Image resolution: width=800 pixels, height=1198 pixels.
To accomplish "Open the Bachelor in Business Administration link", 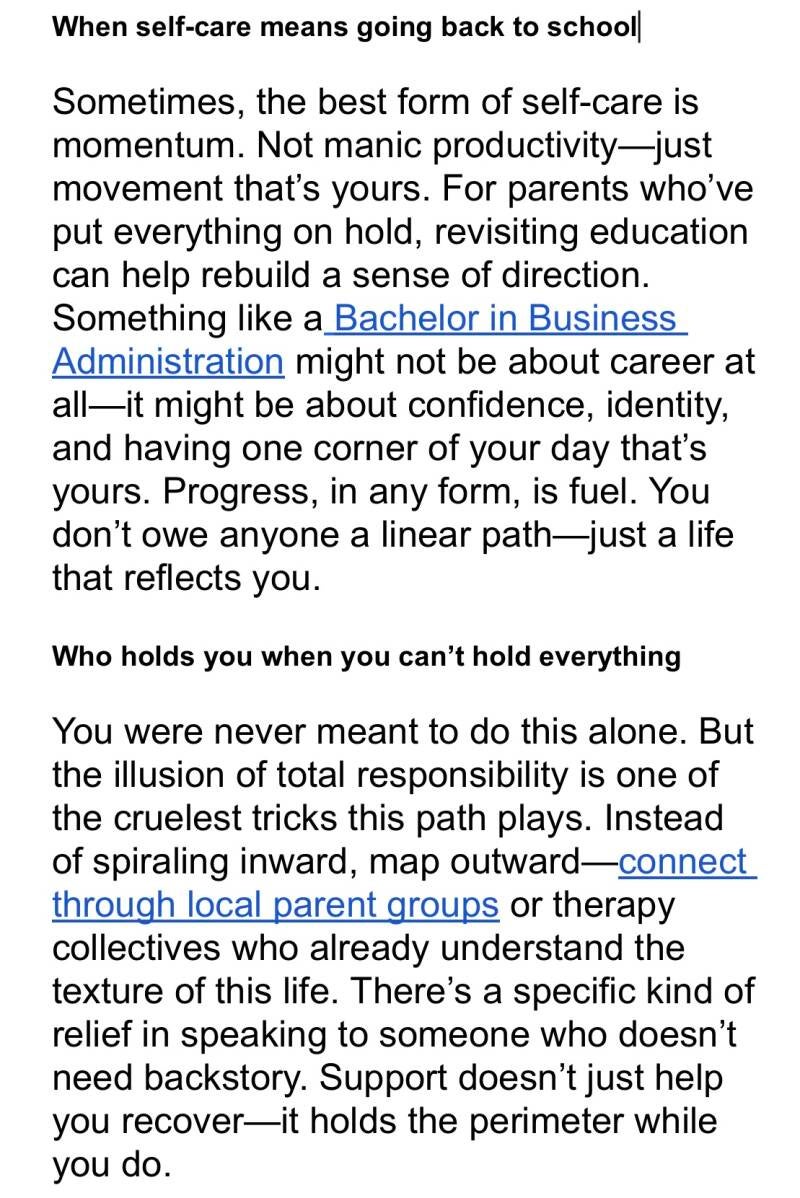I will tap(508, 318).
